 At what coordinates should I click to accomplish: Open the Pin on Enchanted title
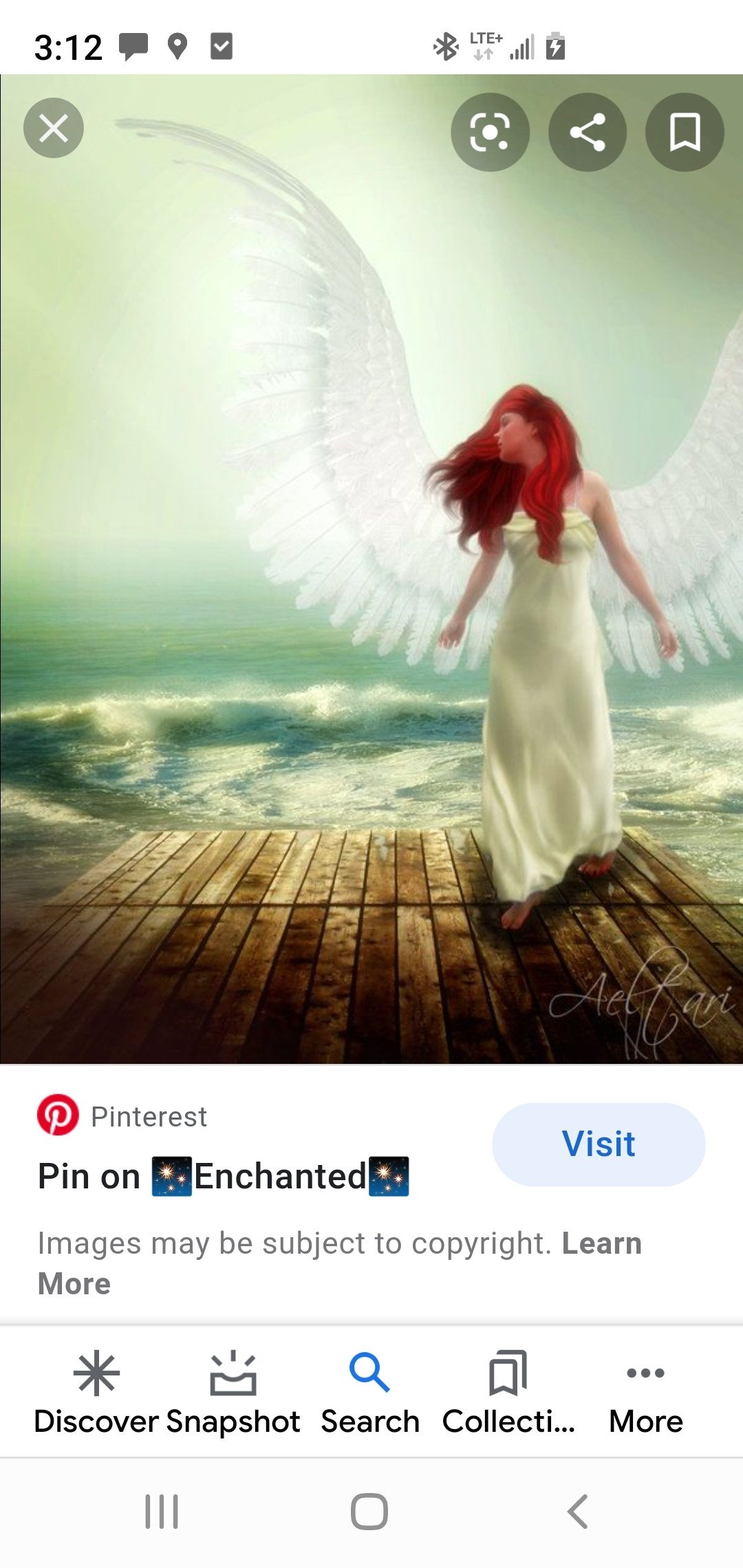click(x=224, y=1176)
